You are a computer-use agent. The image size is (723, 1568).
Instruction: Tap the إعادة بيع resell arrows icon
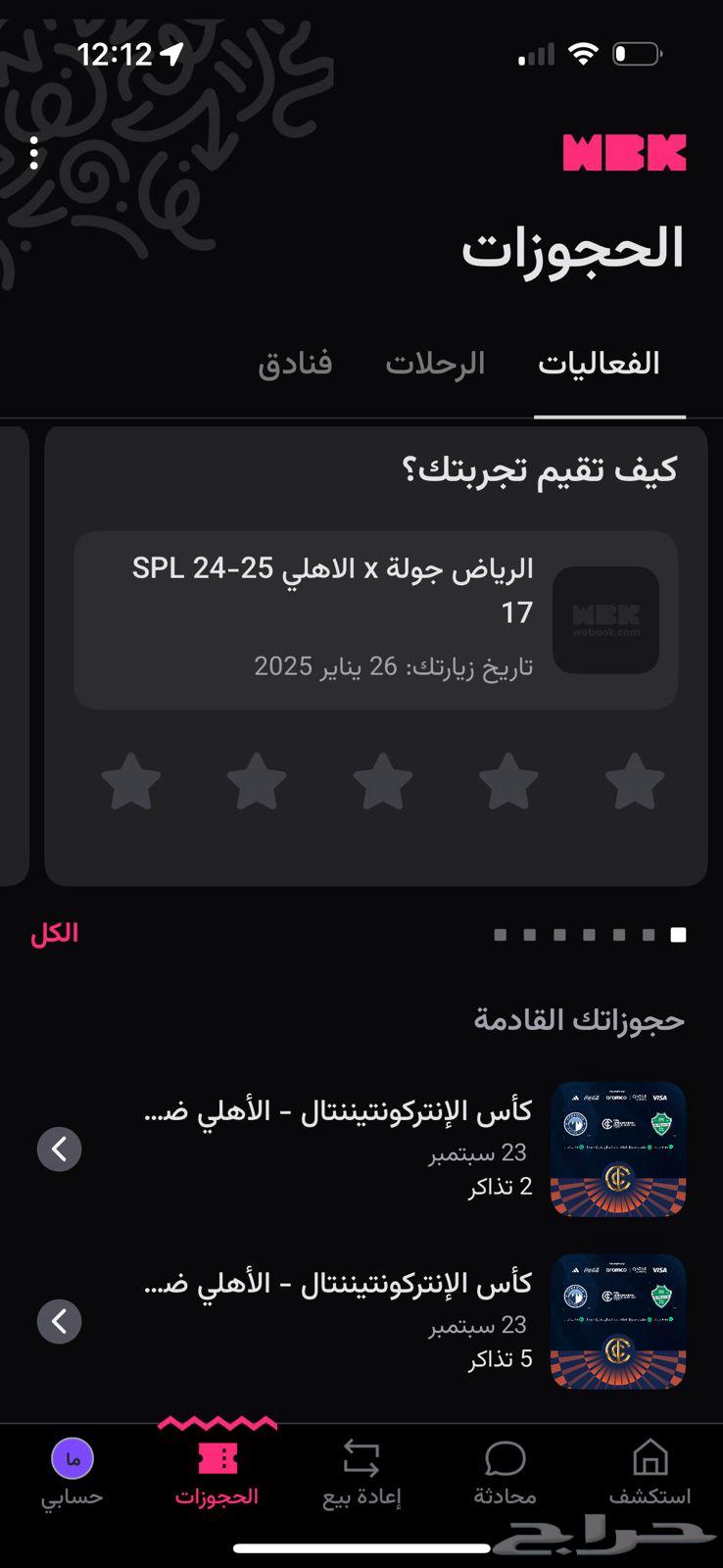(361, 1457)
